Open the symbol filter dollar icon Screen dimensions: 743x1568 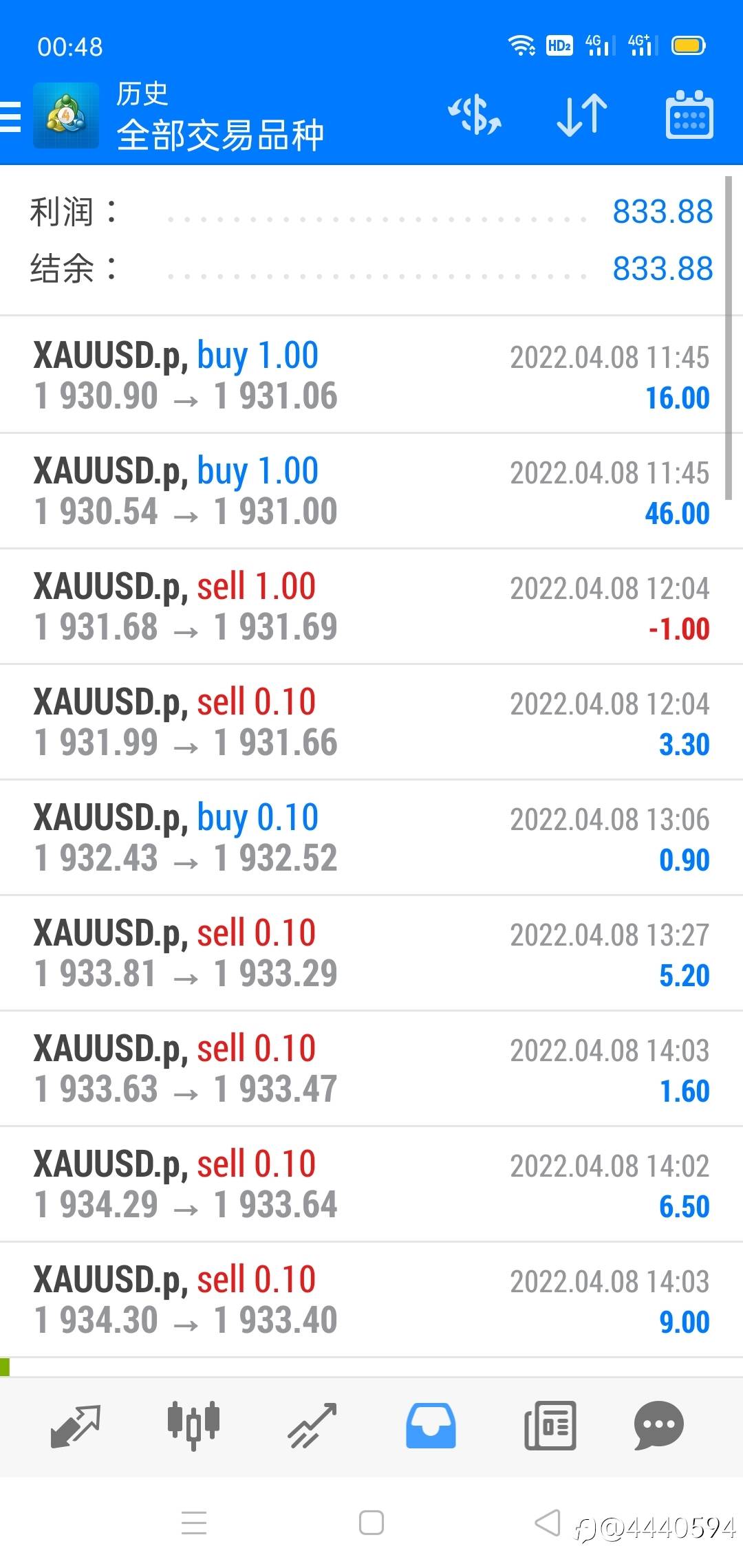[475, 115]
